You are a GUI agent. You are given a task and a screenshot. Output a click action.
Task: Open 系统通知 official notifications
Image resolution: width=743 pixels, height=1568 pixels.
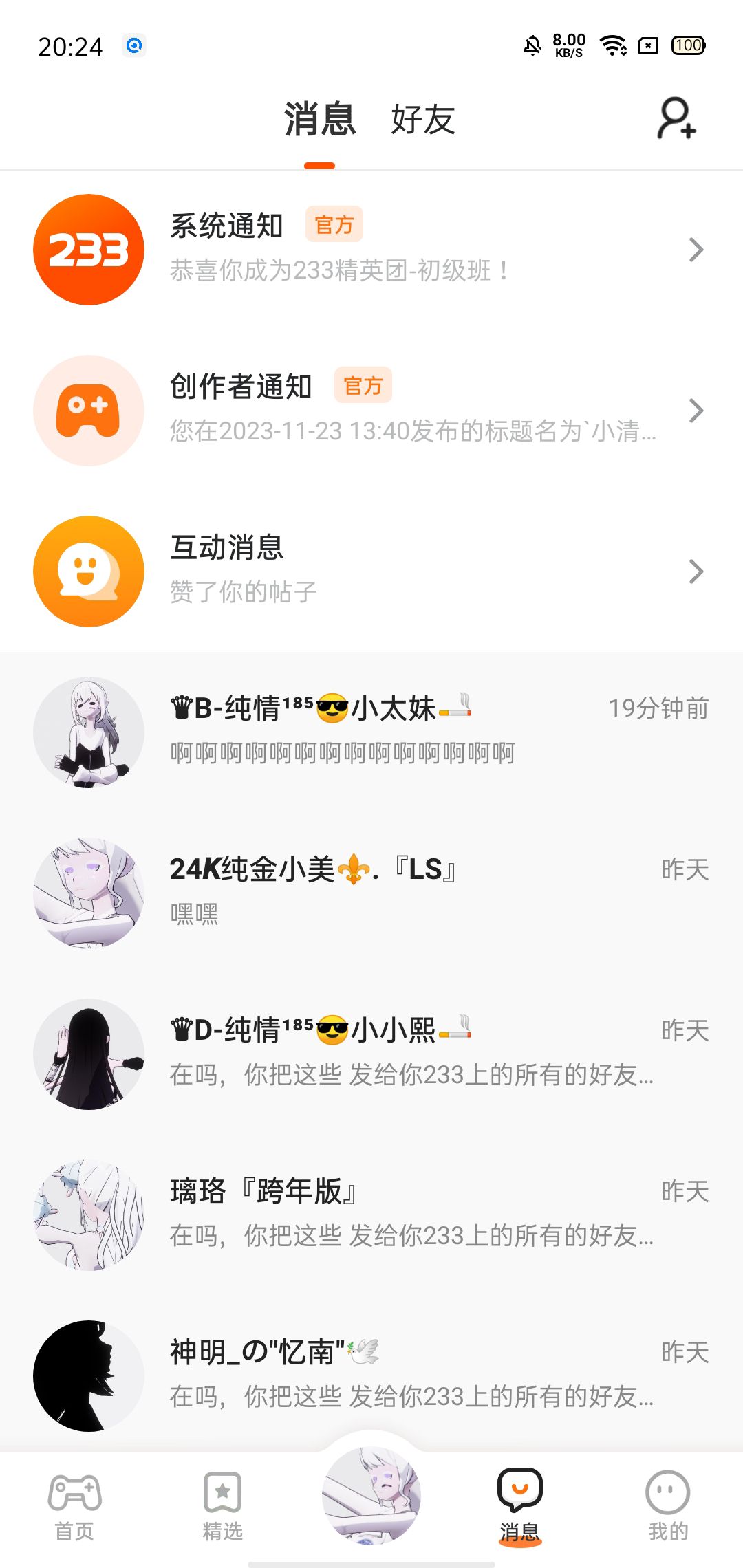[371, 249]
